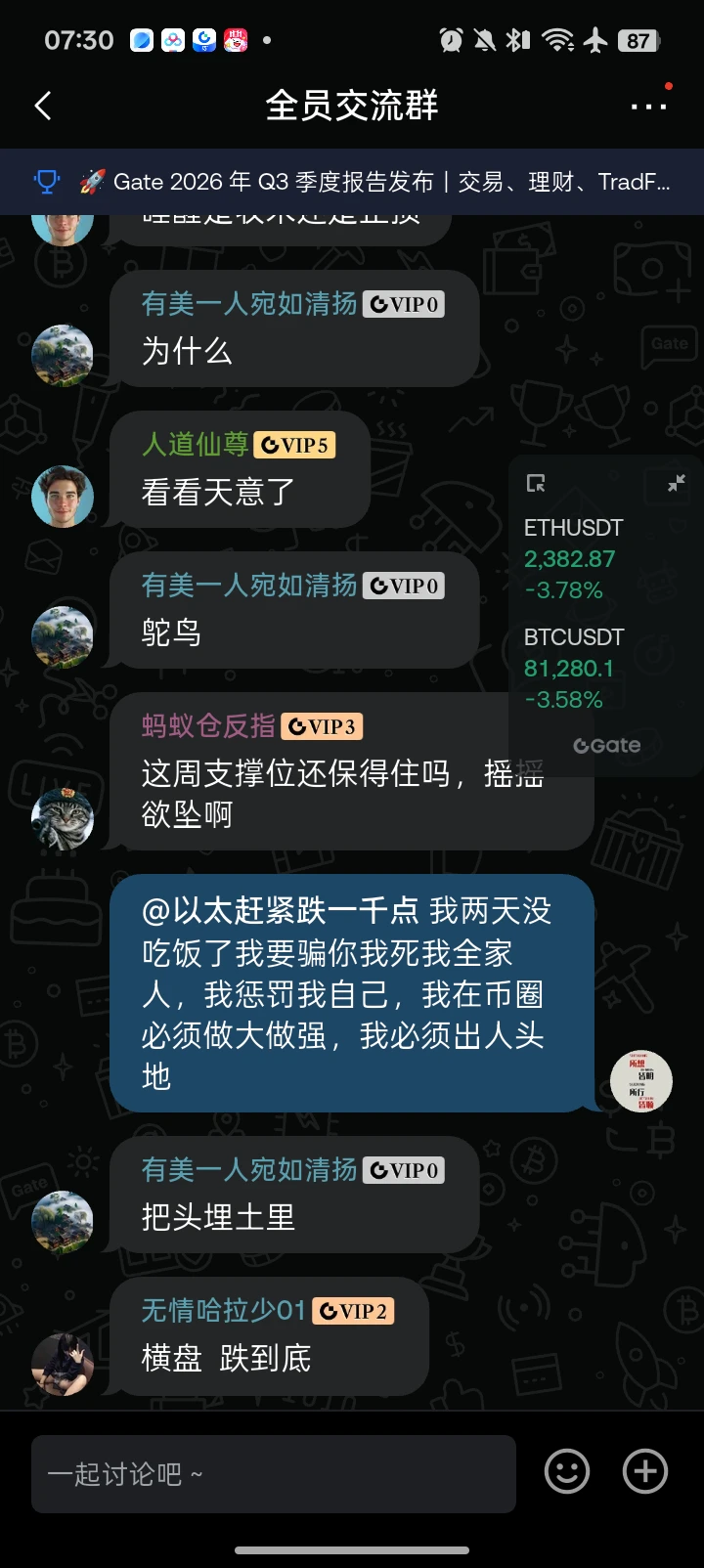
Task: Go back from the 全员交流群 chat
Action: (x=43, y=106)
